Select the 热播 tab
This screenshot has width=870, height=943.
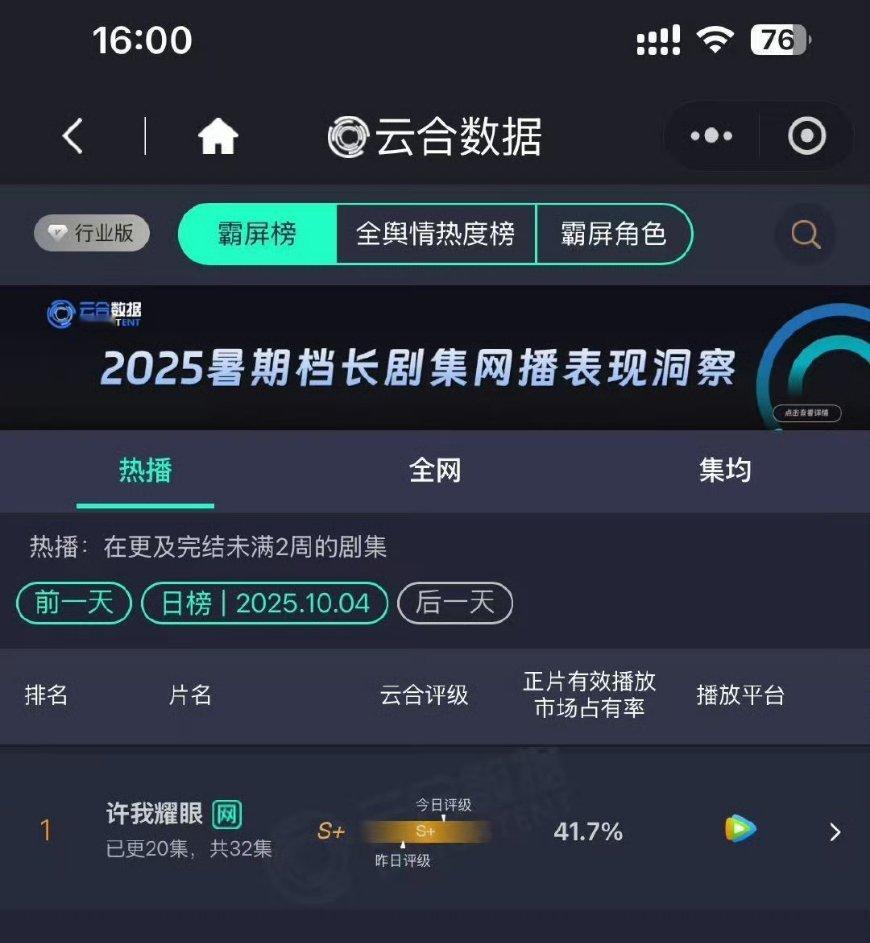145,471
